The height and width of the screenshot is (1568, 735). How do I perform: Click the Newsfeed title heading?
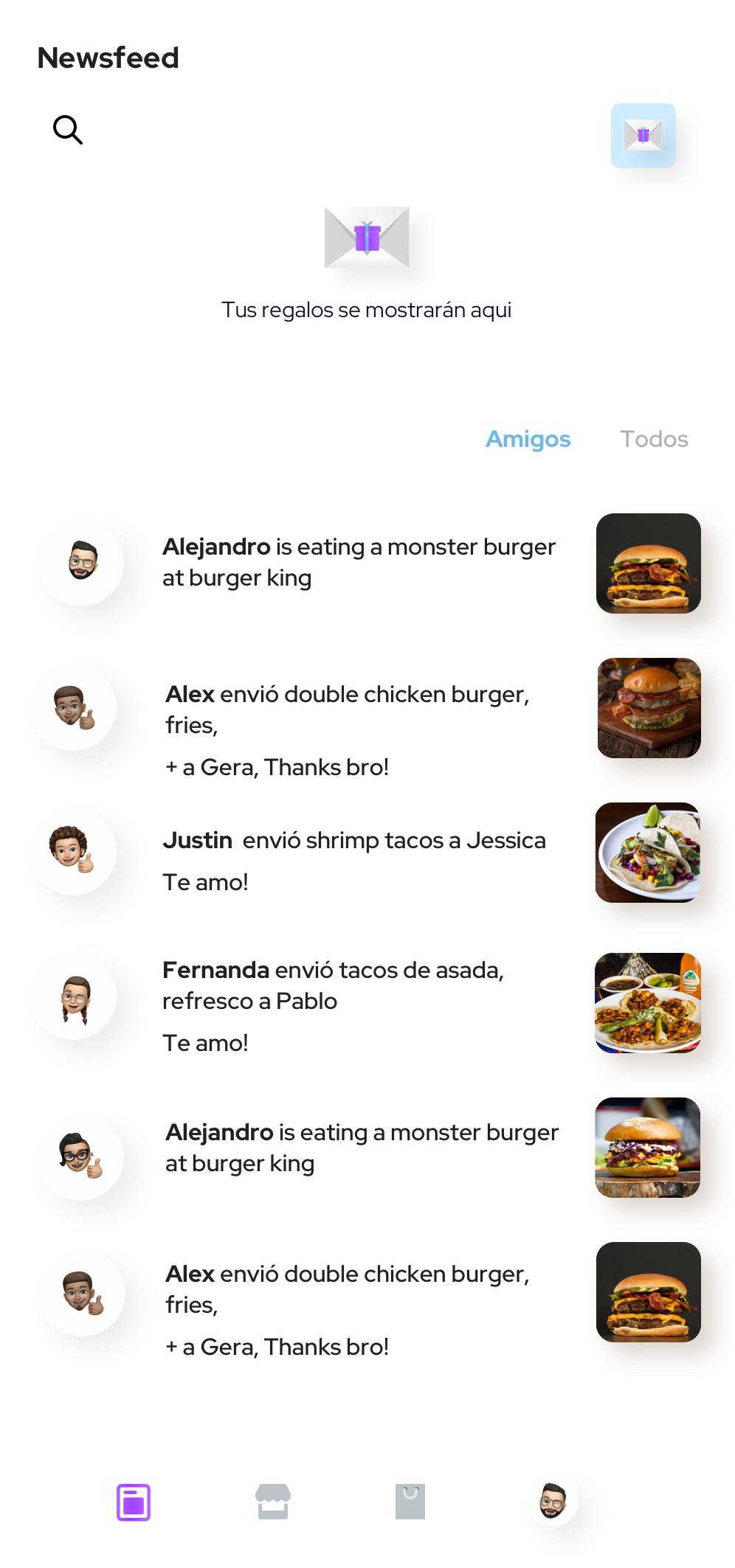108,58
